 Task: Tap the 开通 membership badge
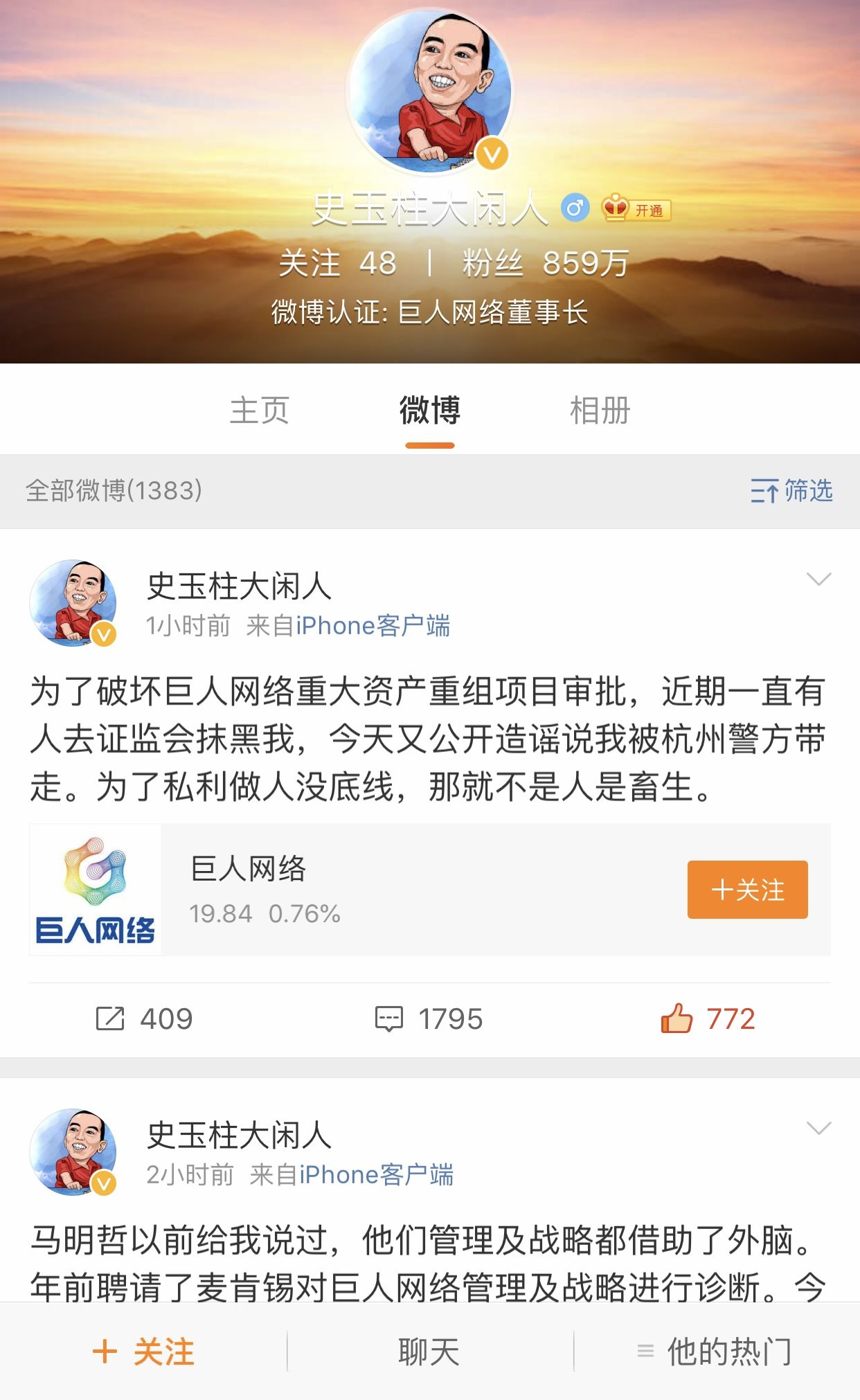(x=636, y=209)
